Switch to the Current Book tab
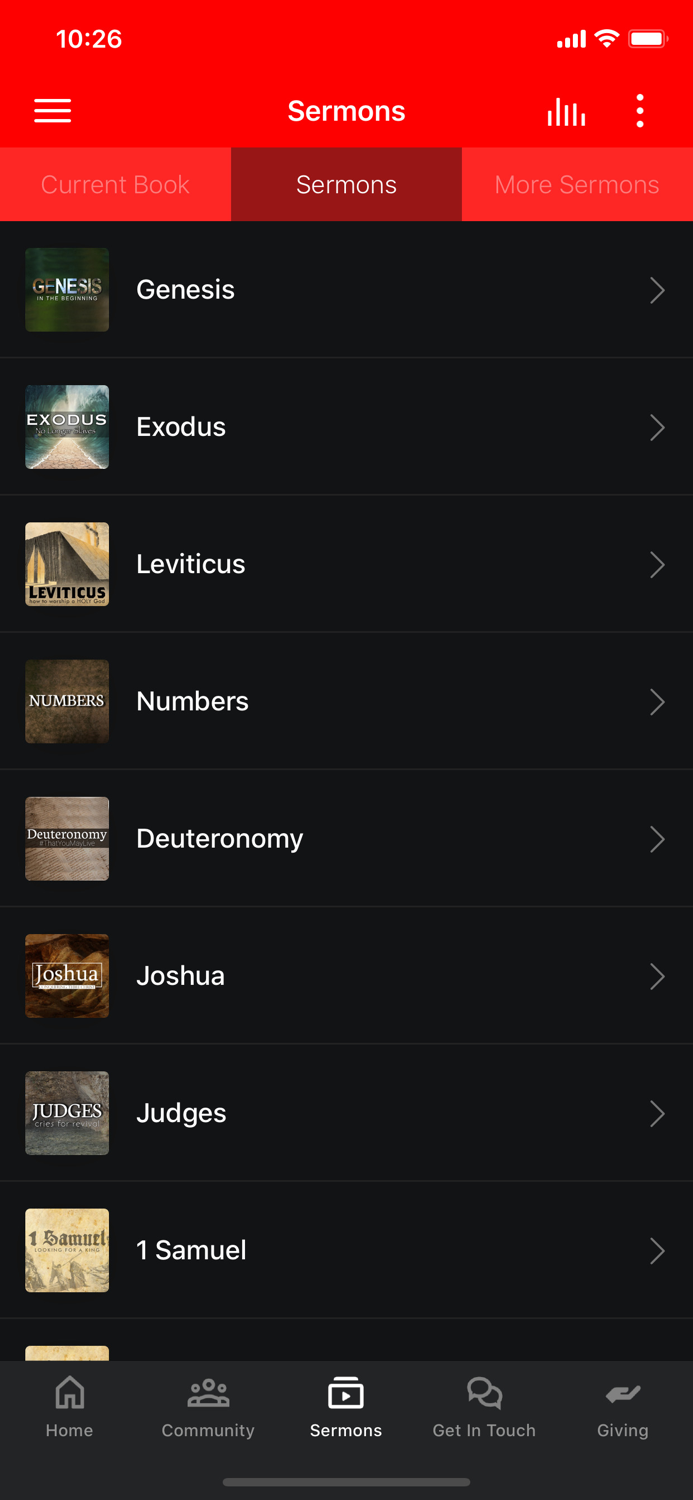 [115, 185]
